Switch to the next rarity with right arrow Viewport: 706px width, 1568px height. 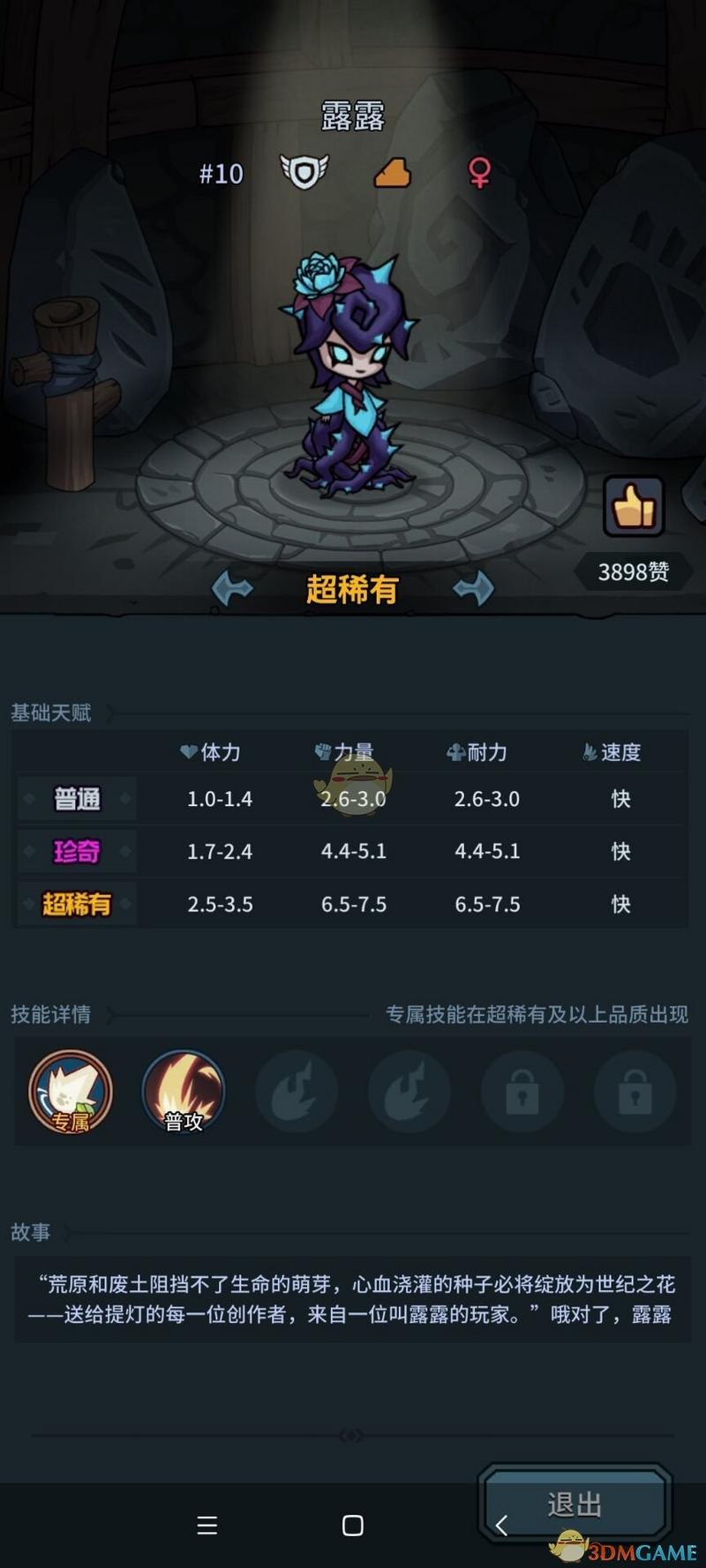(473, 588)
